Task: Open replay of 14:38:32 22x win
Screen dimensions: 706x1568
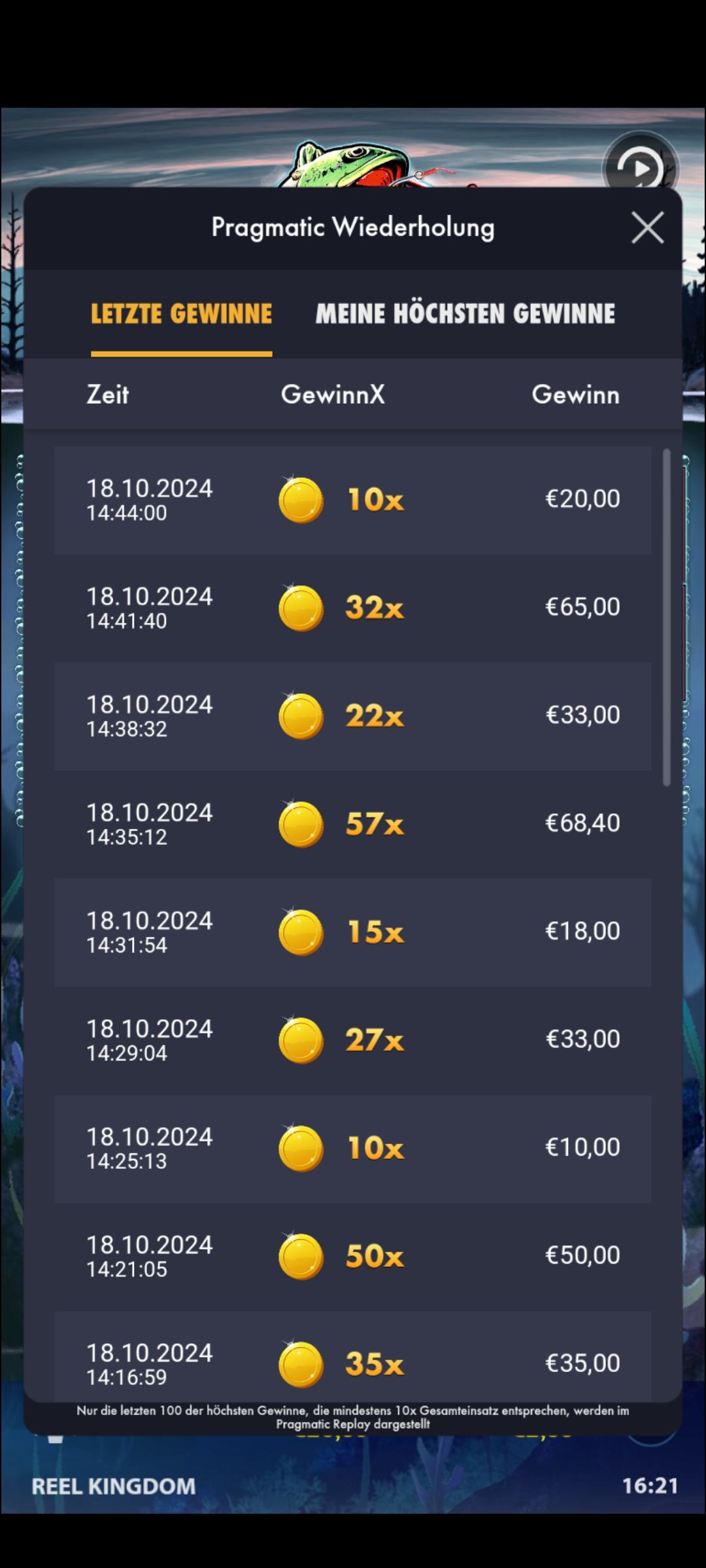Action: point(352,716)
